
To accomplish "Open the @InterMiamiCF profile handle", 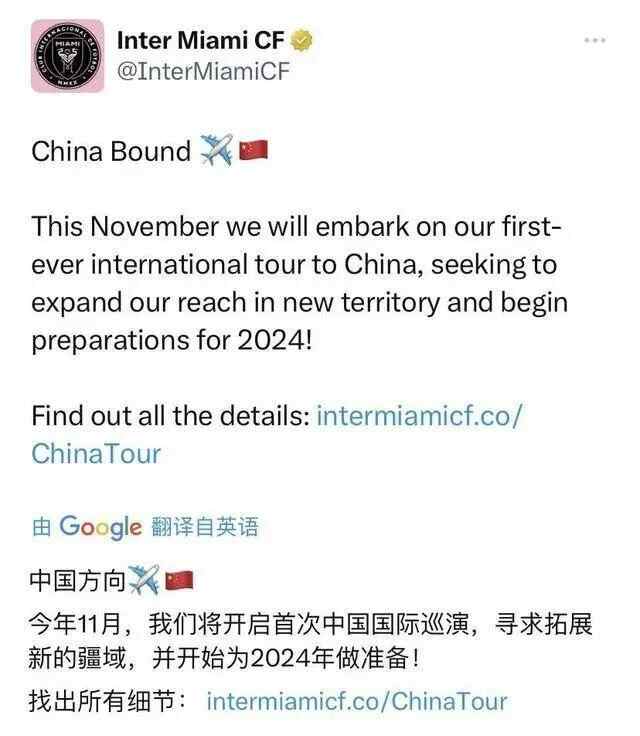I will point(204,71).
